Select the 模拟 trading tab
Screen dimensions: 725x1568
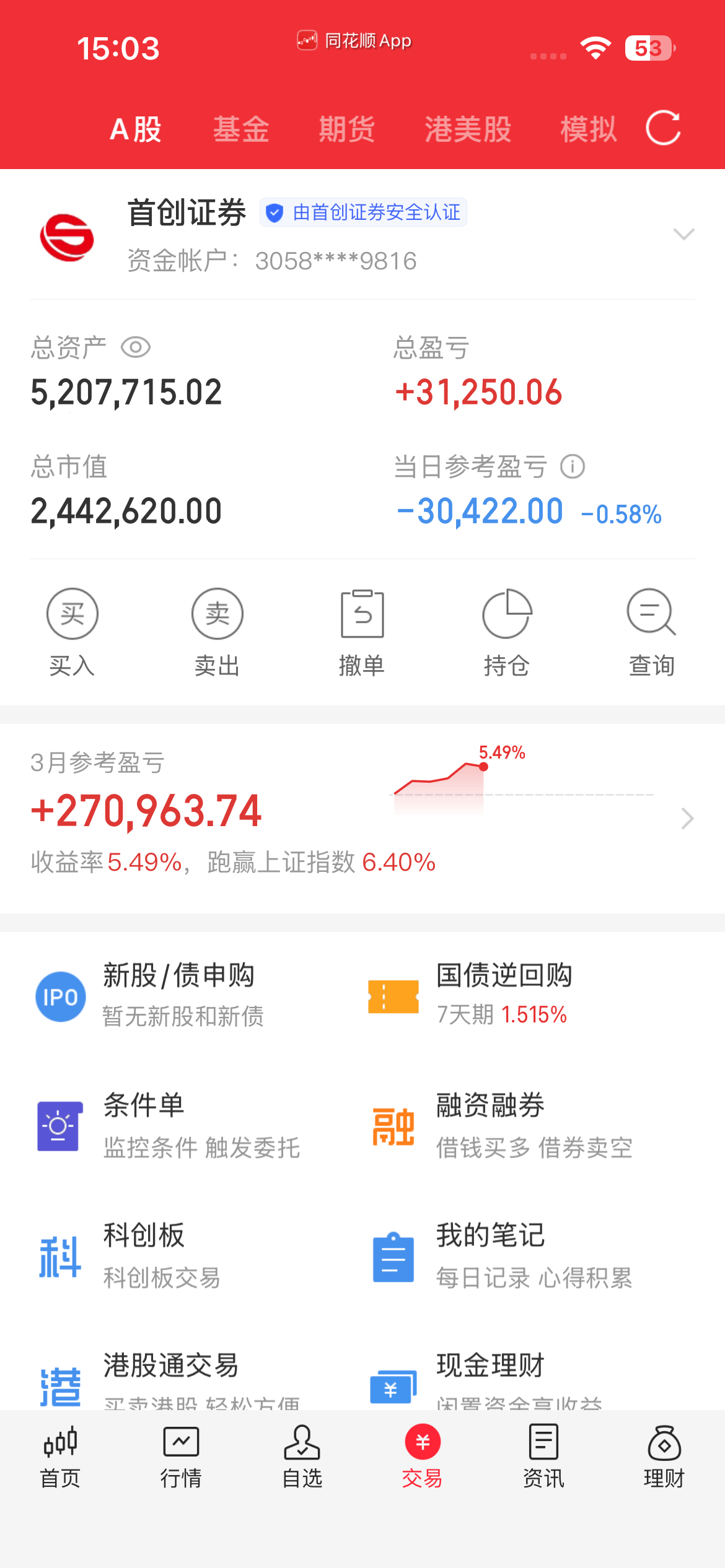click(x=589, y=129)
